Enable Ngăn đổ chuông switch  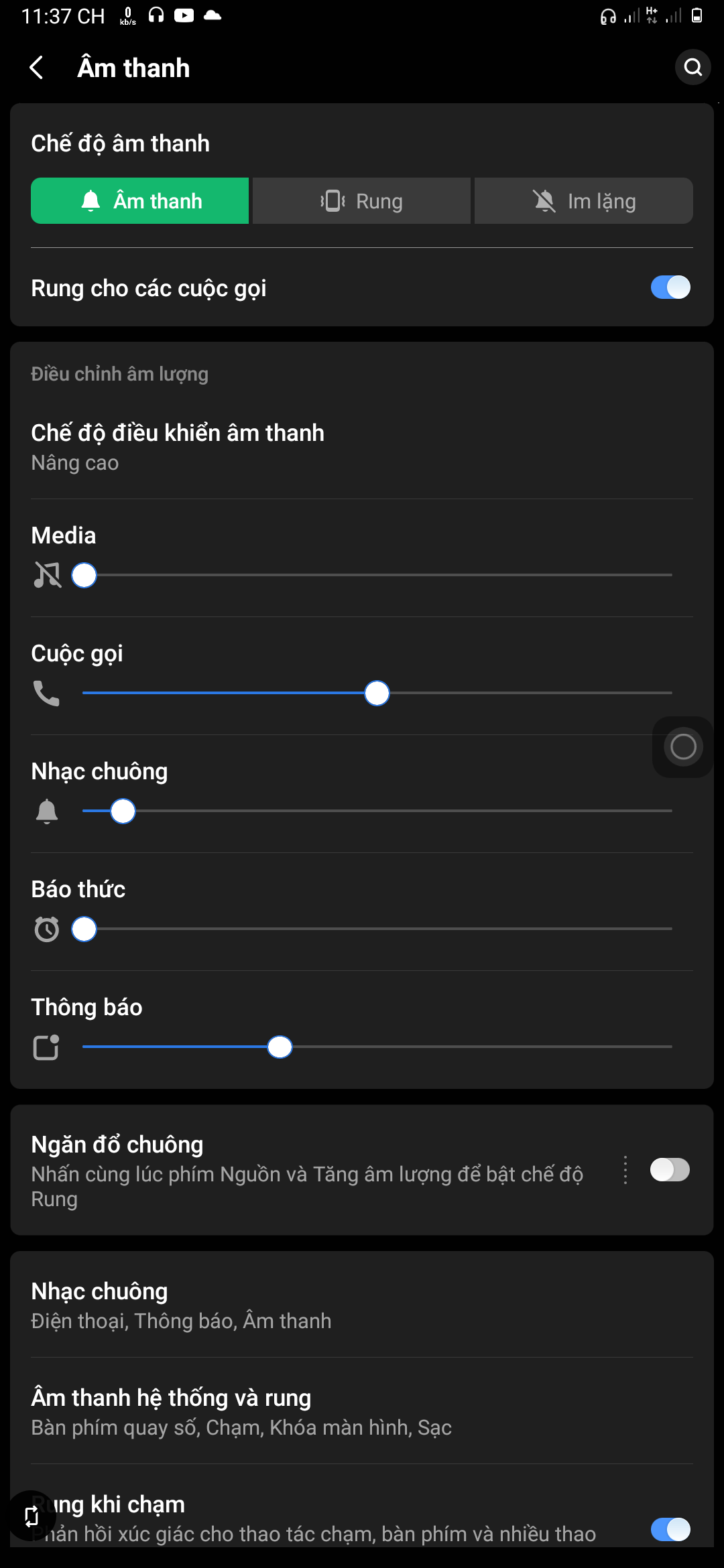pos(670,1170)
